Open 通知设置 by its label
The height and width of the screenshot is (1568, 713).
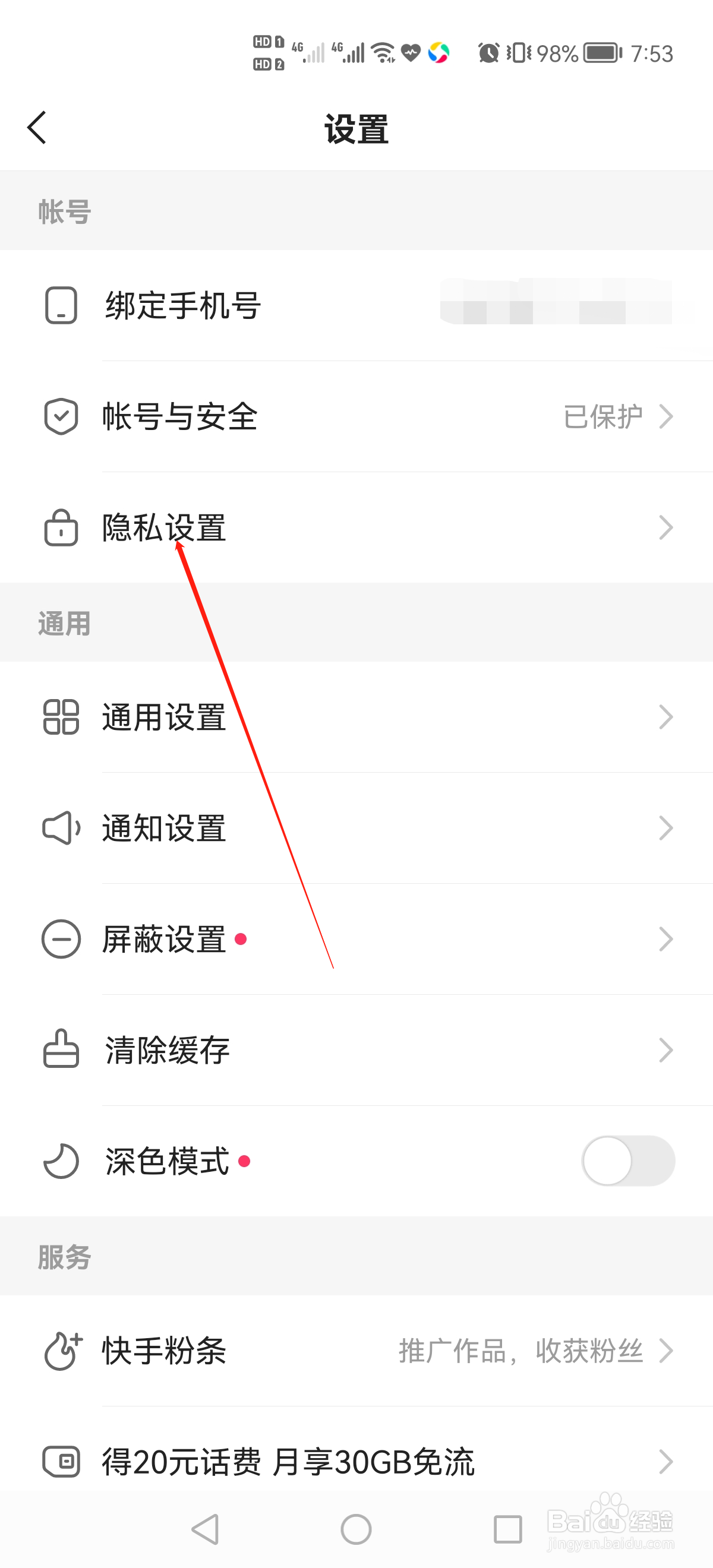coord(163,828)
